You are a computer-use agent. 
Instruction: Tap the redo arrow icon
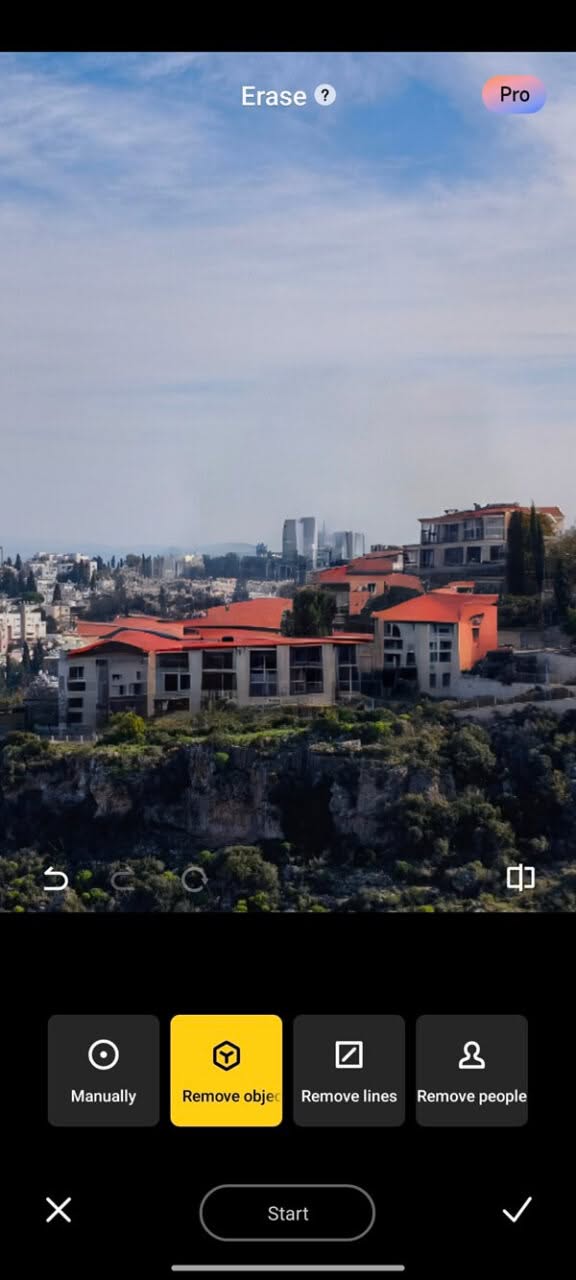(123, 879)
